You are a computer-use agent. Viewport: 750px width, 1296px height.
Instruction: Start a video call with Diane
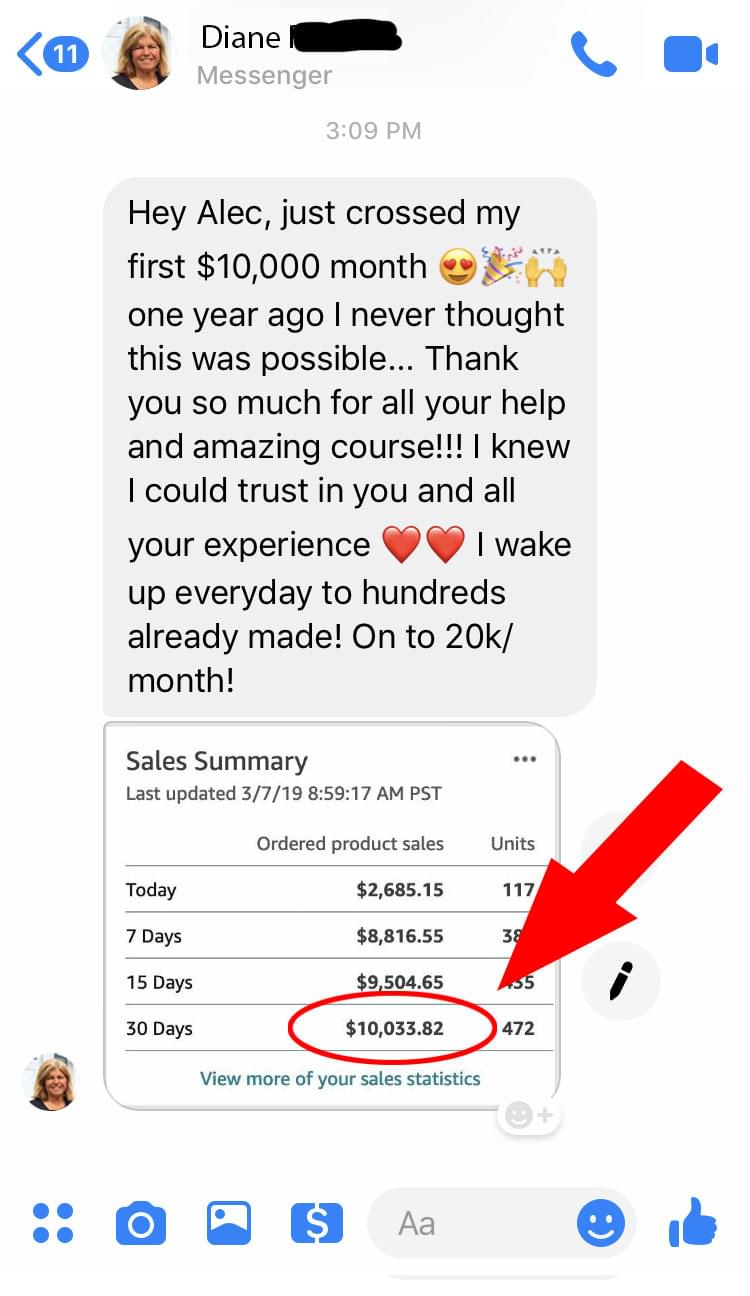(x=690, y=54)
